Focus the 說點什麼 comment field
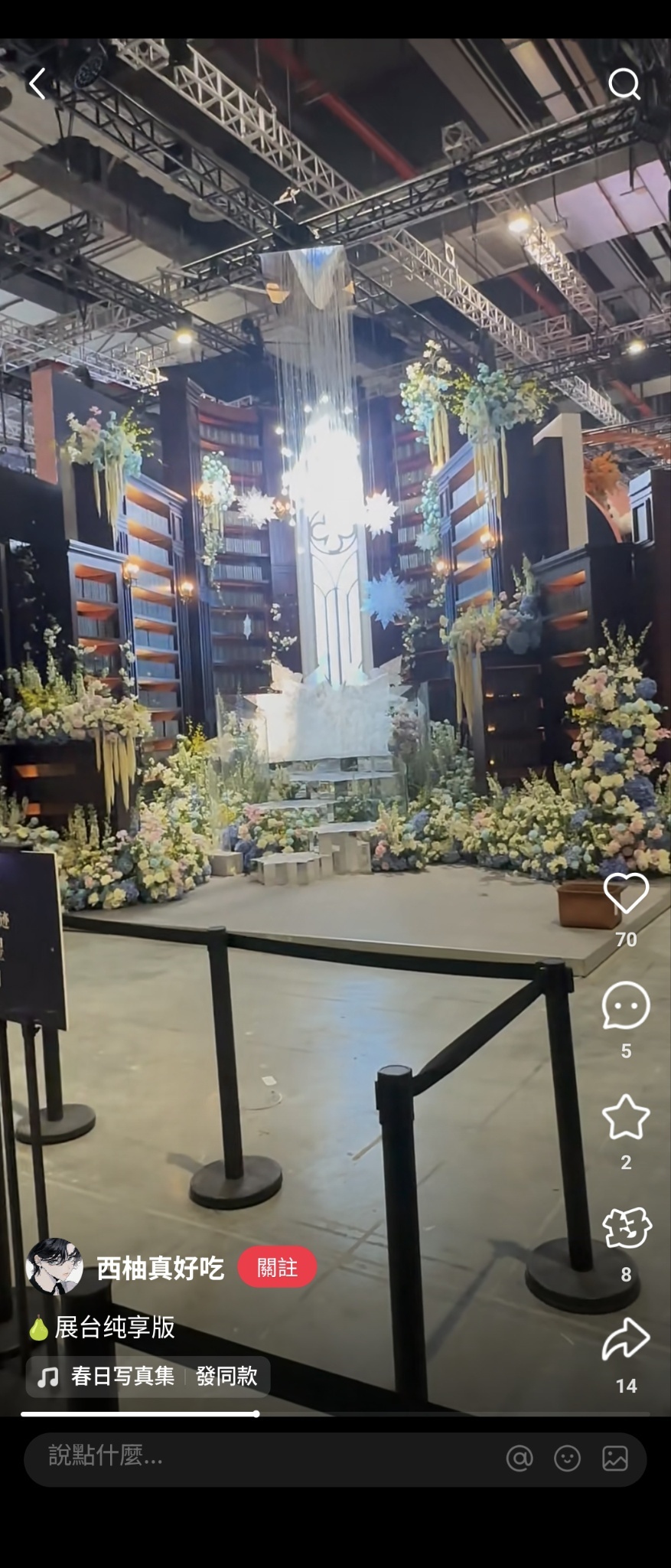Screen dimensions: 671x1568 (260, 1459)
